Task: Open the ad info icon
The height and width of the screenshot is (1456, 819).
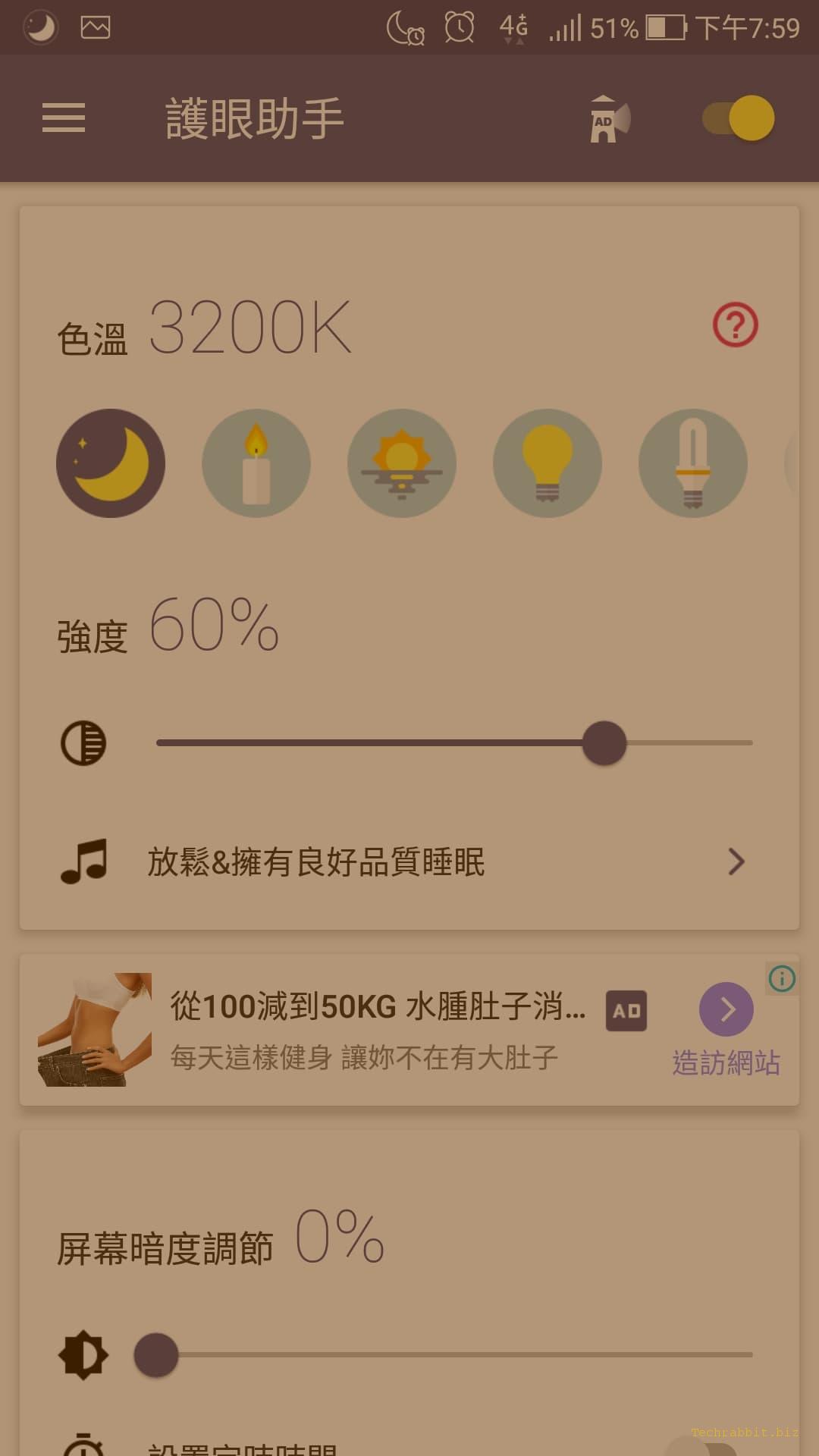Action: (x=782, y=978)
